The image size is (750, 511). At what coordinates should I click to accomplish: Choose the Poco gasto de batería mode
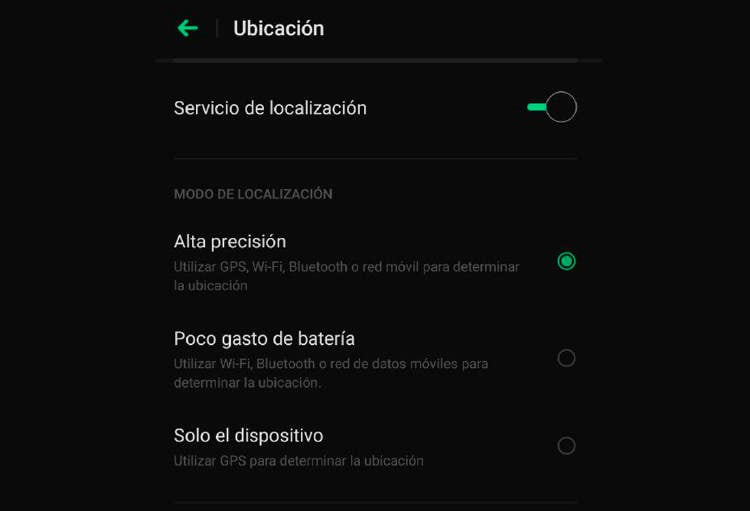coord(566,358)
